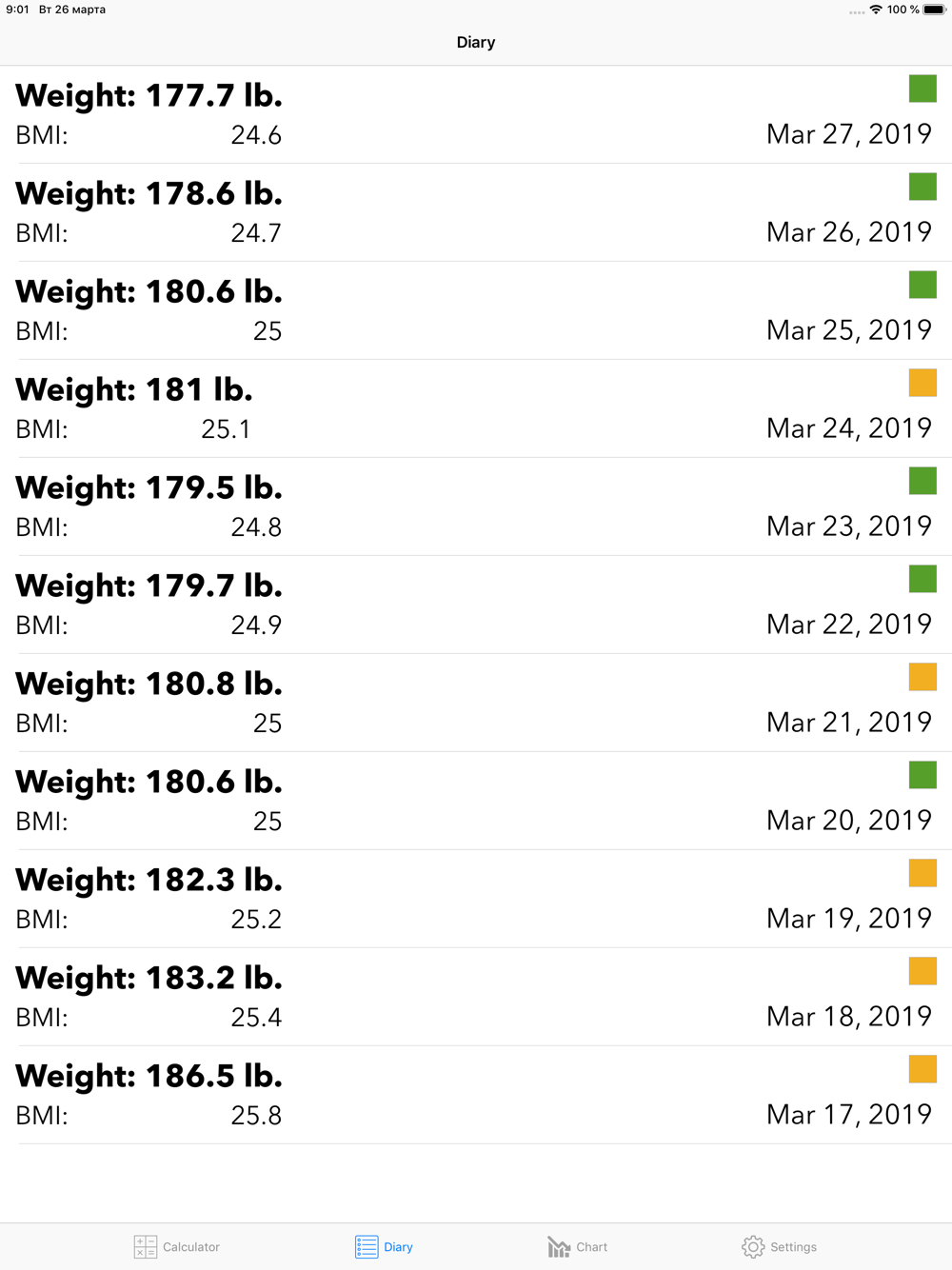View the Mar 22, 2019 entry
This screenshot has height=1270, width=952.
(x=476, y=605)
